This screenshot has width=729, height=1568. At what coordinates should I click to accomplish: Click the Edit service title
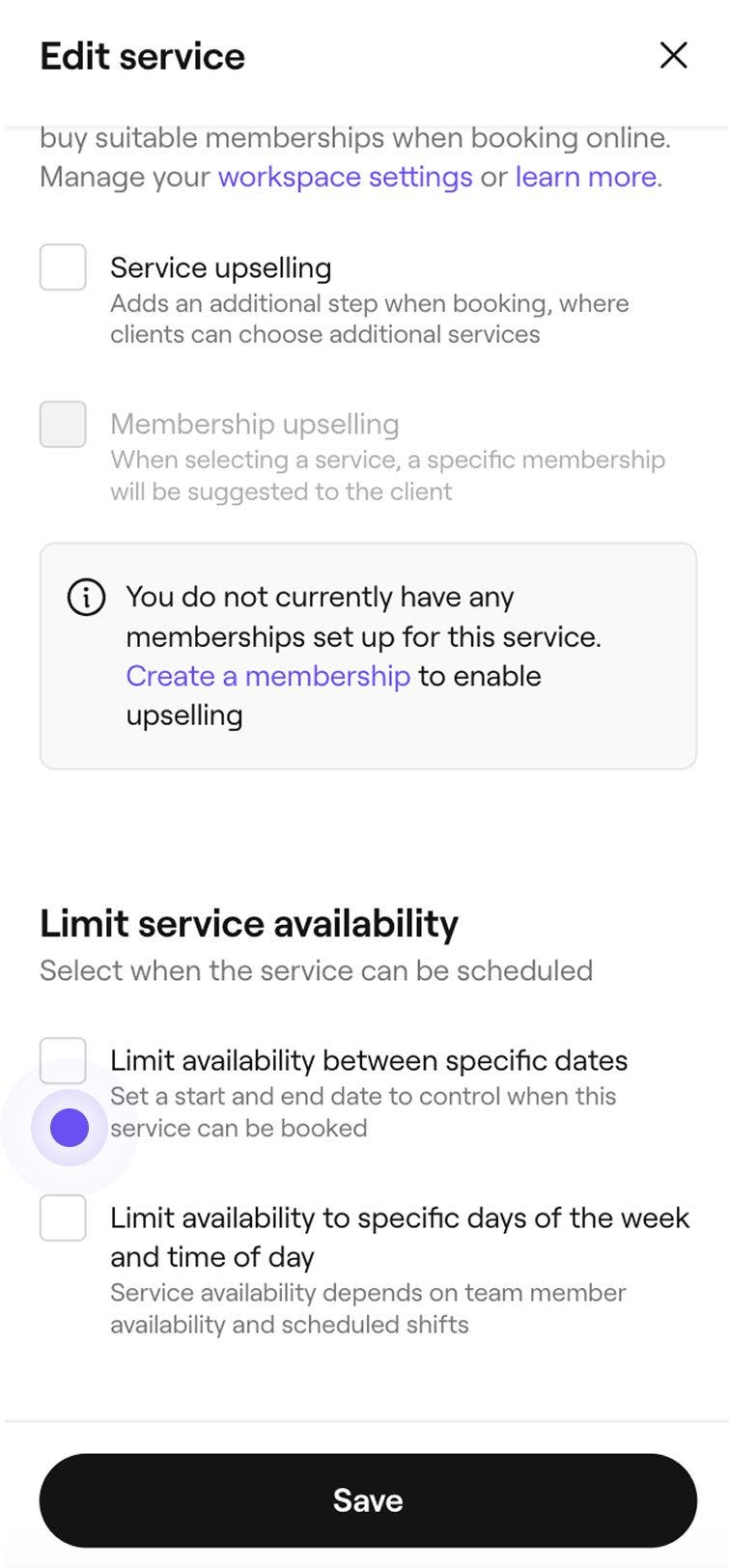pyautogui.click(x=141, y=55)
